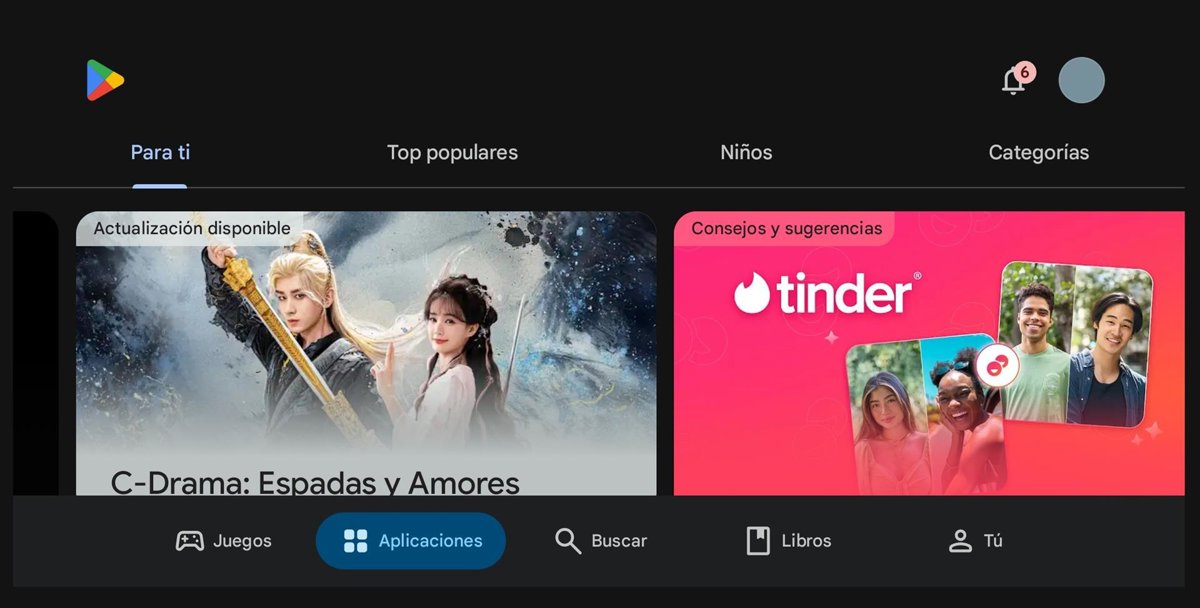Select Aplicaciones in the bottom navigation
This screenshot has width=1200, height=608.
(x=411, y=541)
